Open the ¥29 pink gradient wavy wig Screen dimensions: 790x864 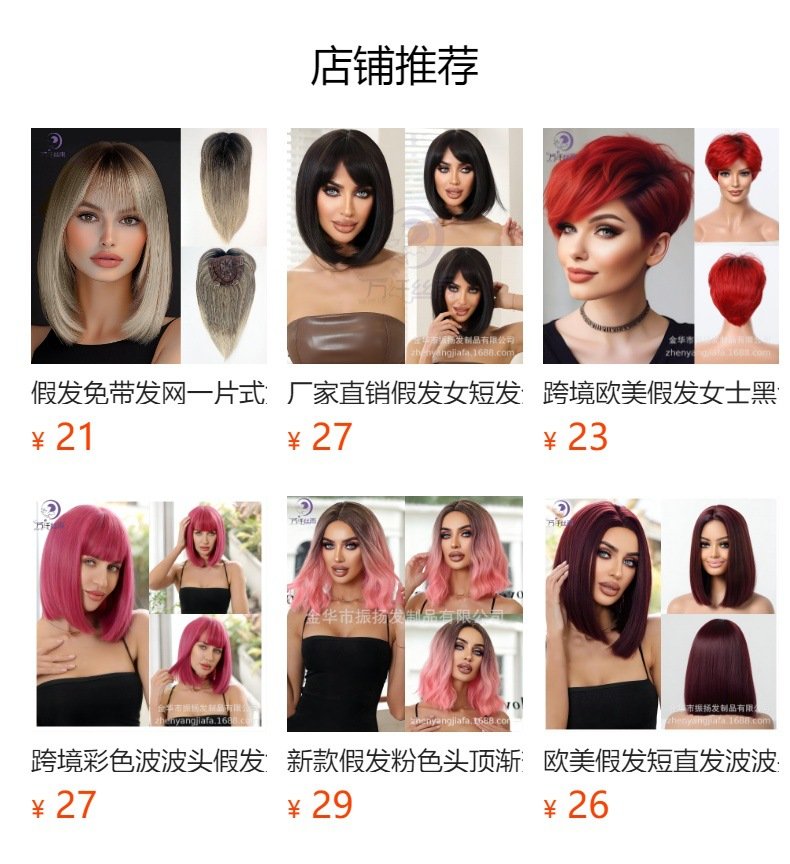[404, 614]
